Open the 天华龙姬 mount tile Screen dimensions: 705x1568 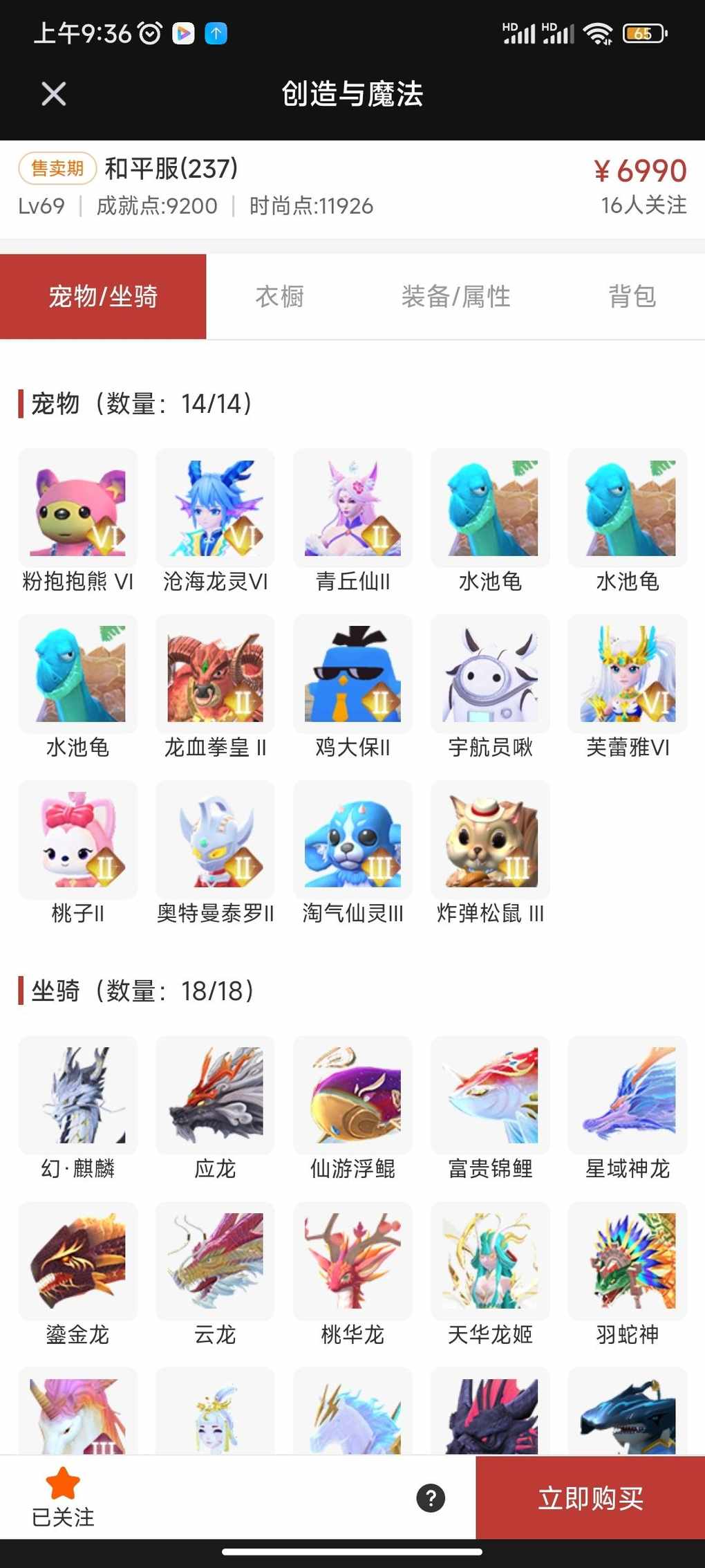click(490, 1261)
